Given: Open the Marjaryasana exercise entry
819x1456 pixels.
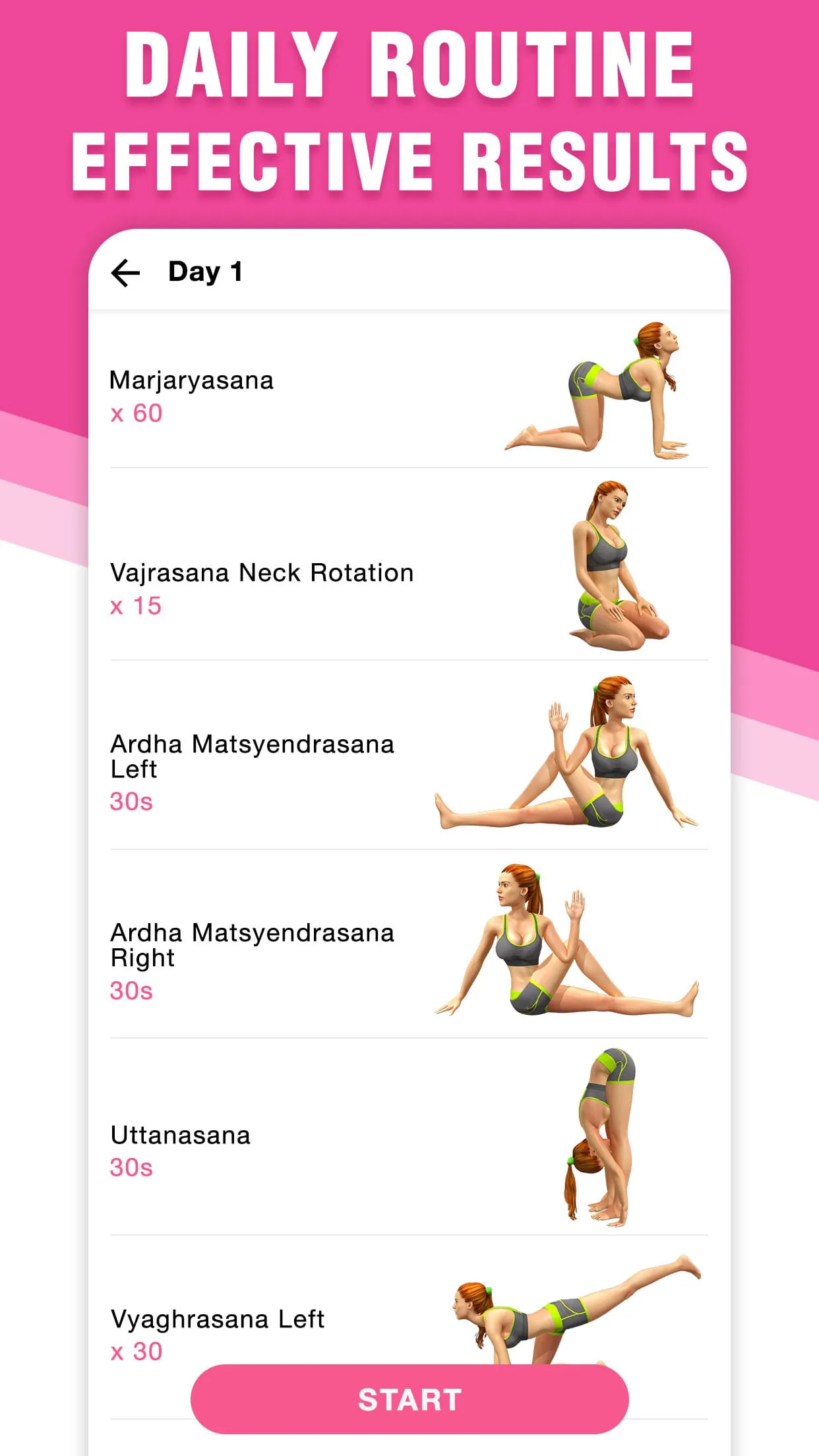Looking at the screenshot, I should [x=191, y=380].
